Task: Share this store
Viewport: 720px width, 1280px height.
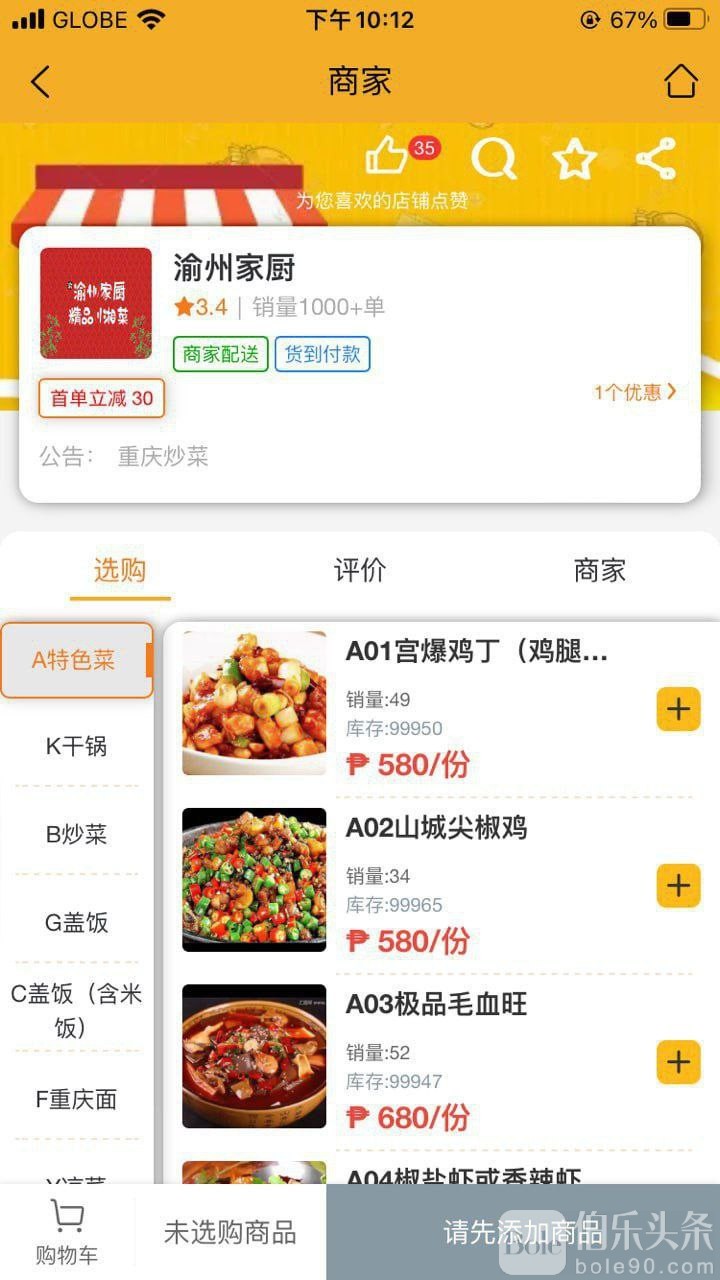Action: 656,158
